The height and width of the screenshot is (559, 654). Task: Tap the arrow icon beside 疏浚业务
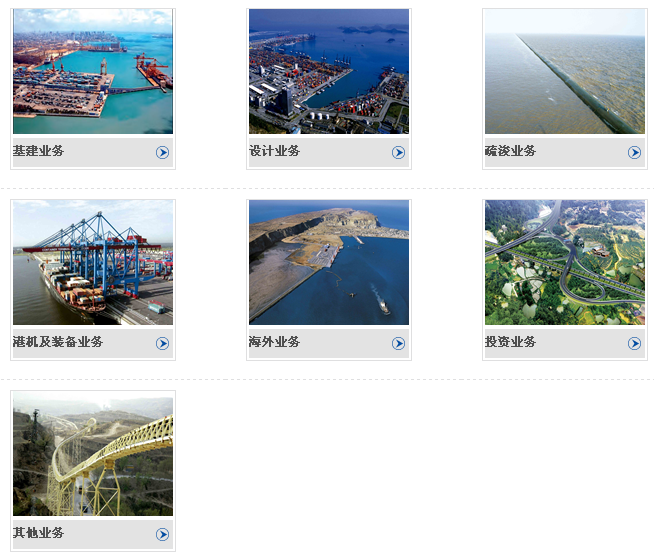[x=634, y=153]
